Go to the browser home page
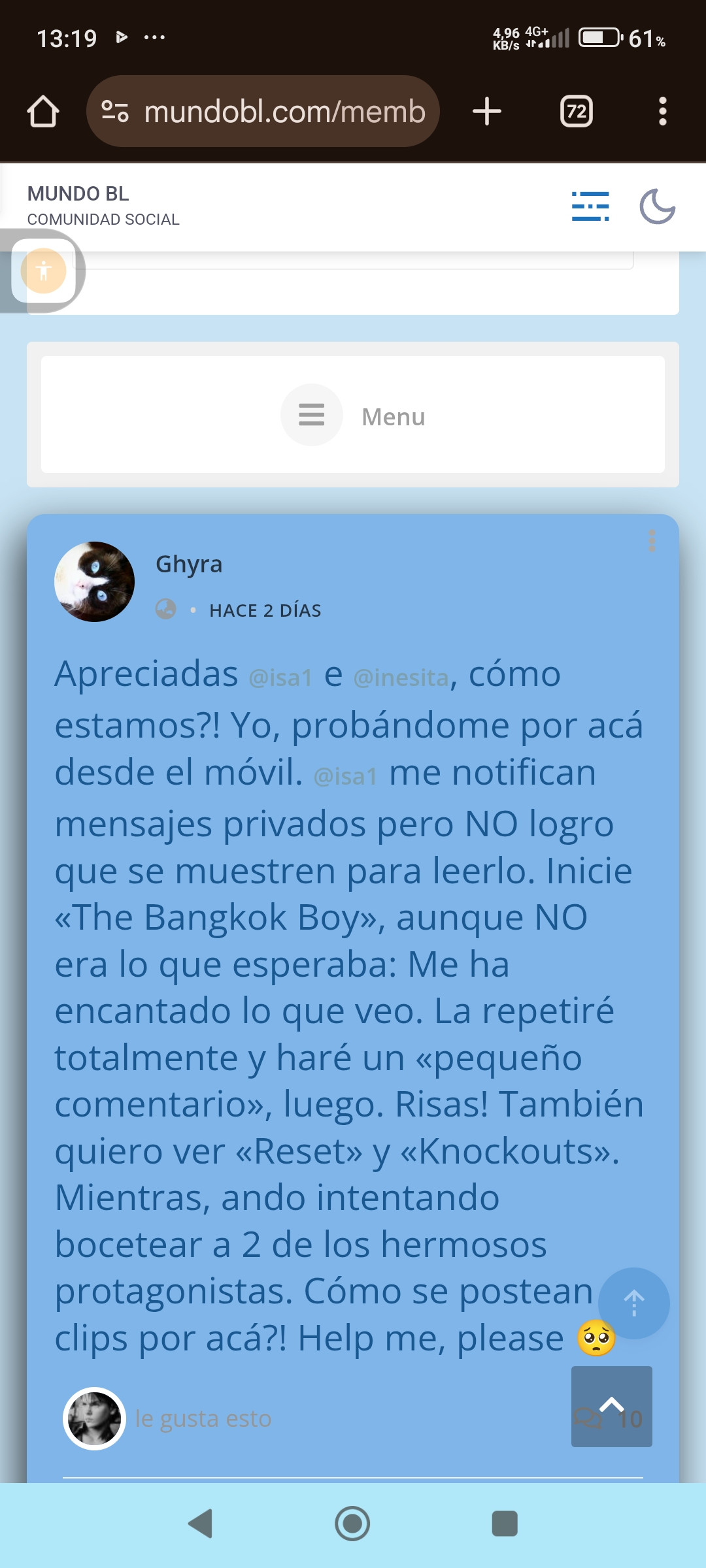Screen dimensions: 706x1568 coord(43,112)
